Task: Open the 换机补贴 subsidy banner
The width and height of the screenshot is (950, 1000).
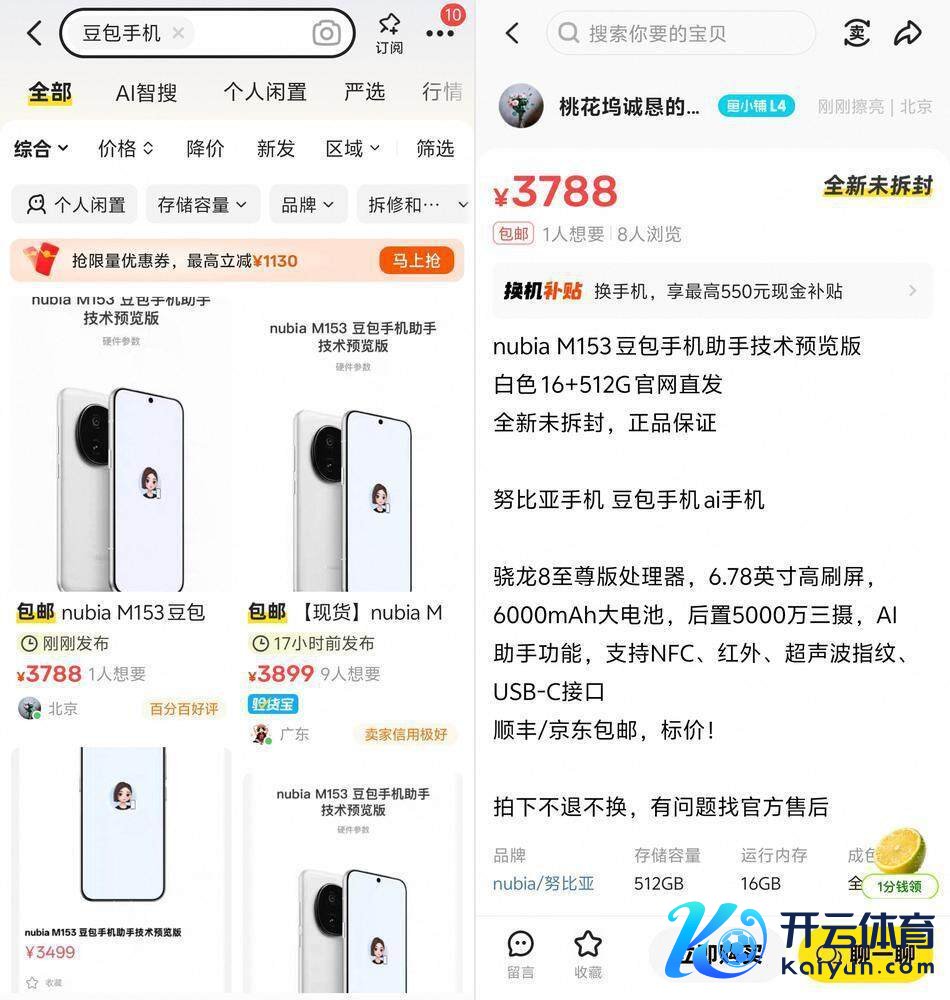Action: pos(712,291)
